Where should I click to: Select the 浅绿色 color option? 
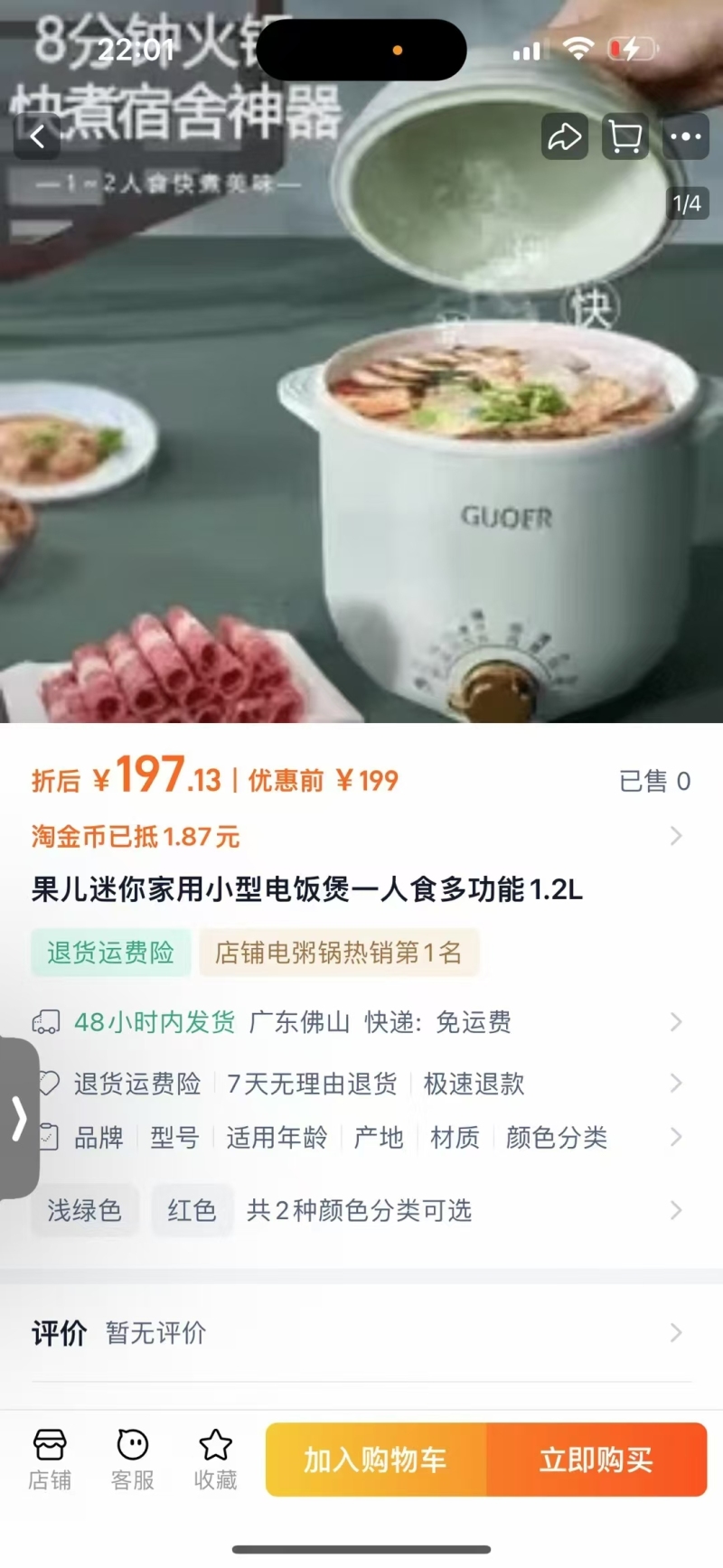coord(85,1210)
